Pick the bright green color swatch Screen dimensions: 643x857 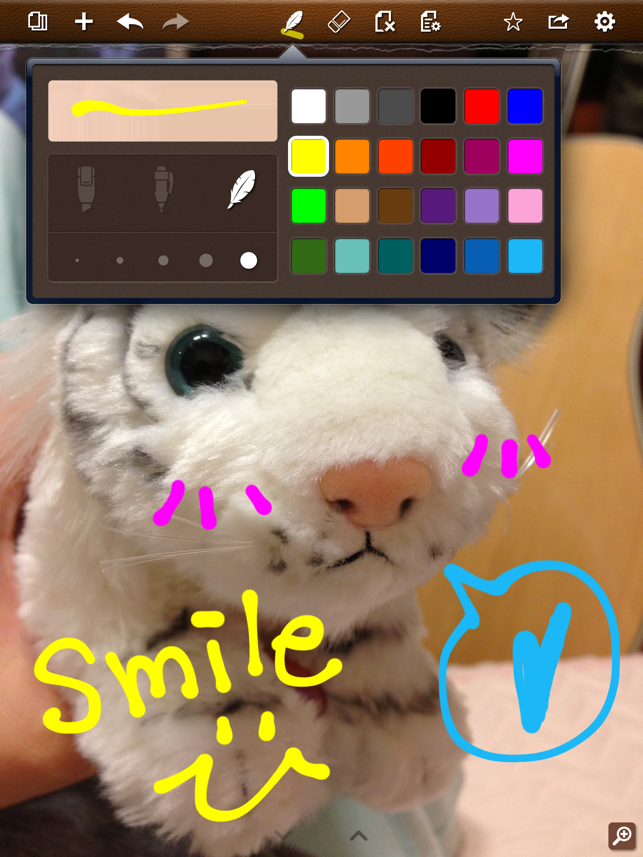(309, 206)
